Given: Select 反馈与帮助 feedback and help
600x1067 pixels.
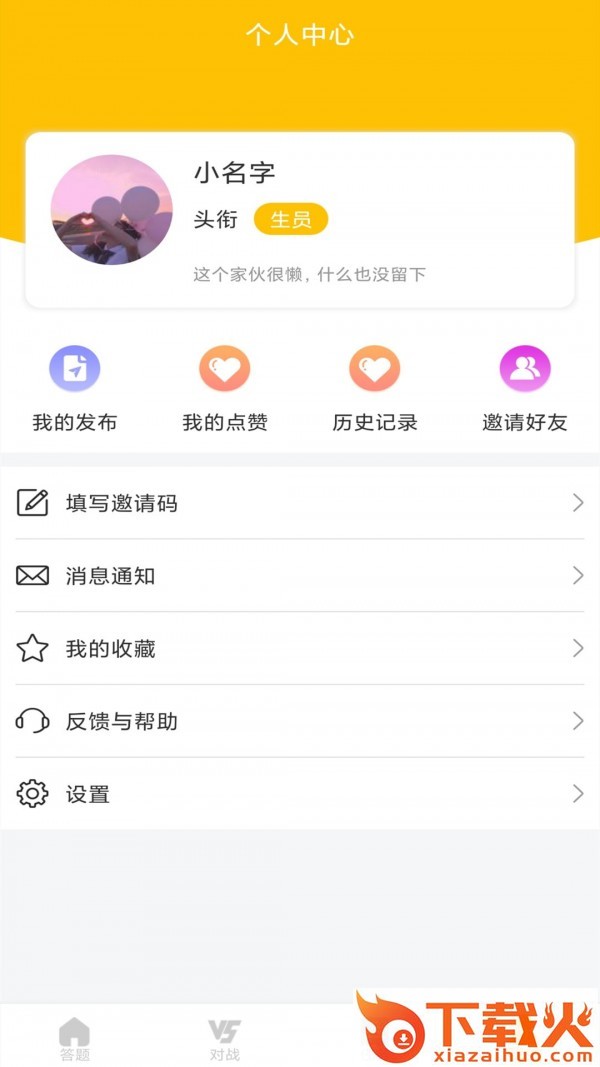Looking at the screenshot, I should (300, 721).
